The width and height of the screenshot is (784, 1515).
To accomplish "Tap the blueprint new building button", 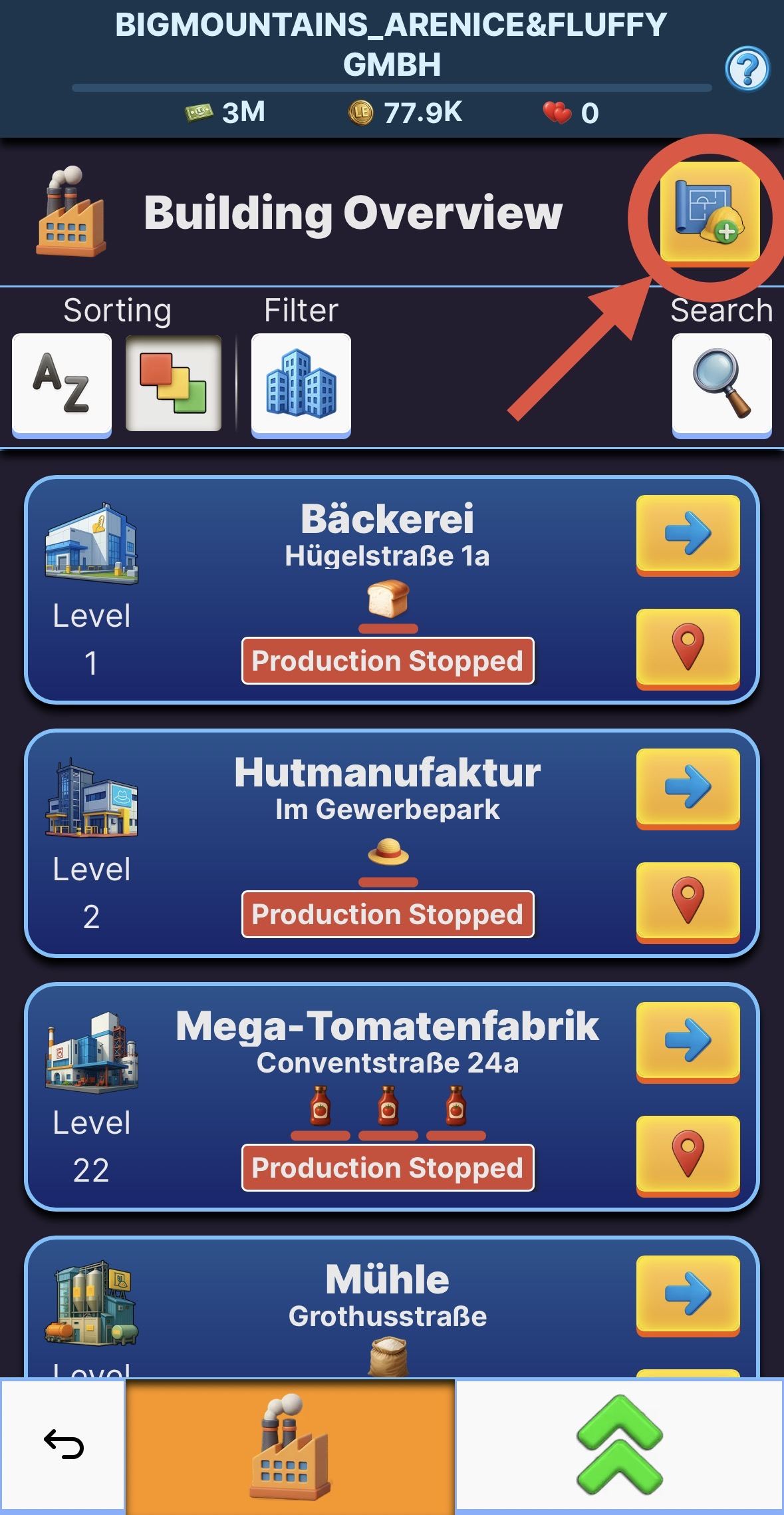I will point(710,213).
